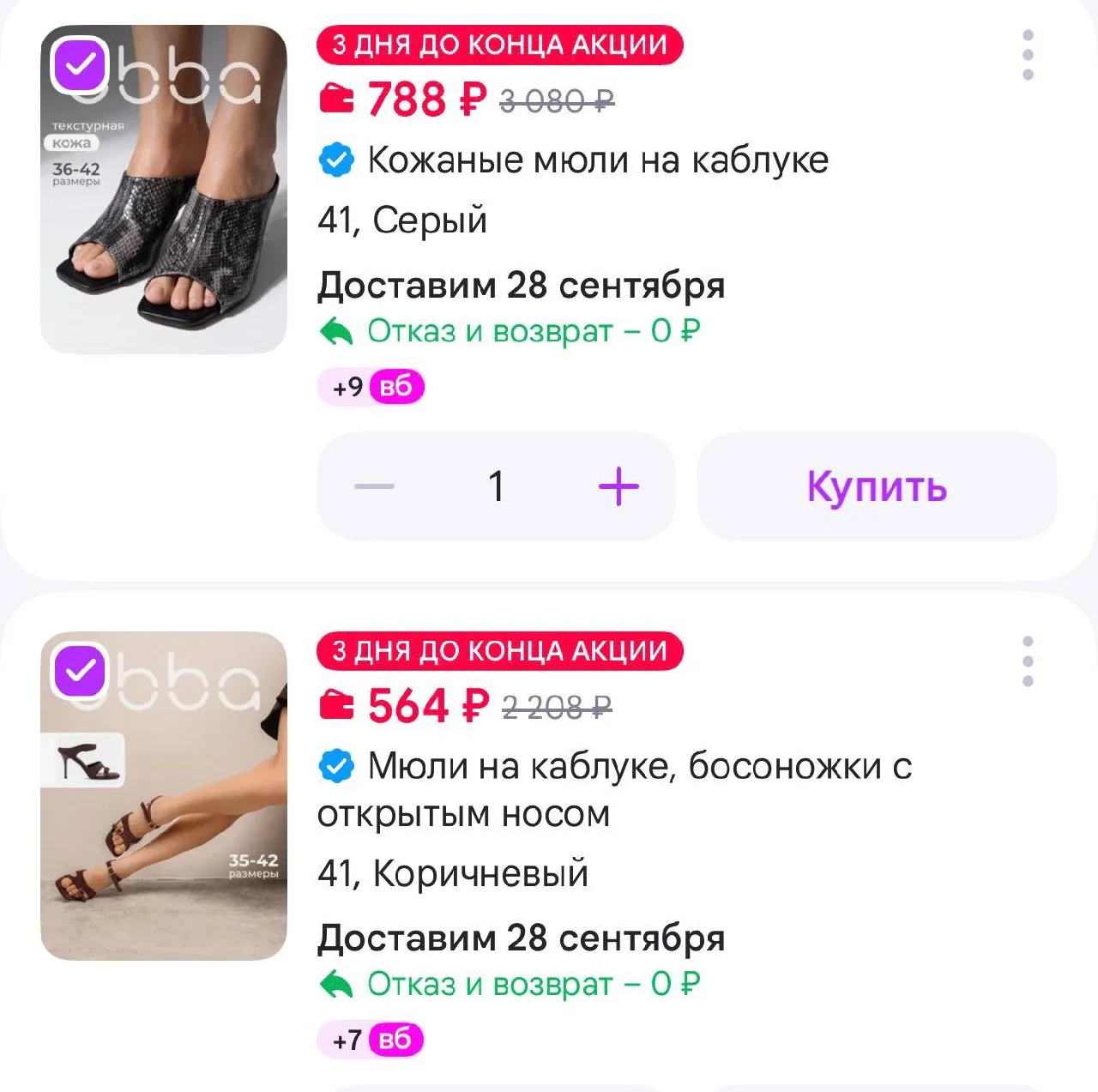Uncheck the Кожаные мюли на каблуке item

(x=80, y=65)
